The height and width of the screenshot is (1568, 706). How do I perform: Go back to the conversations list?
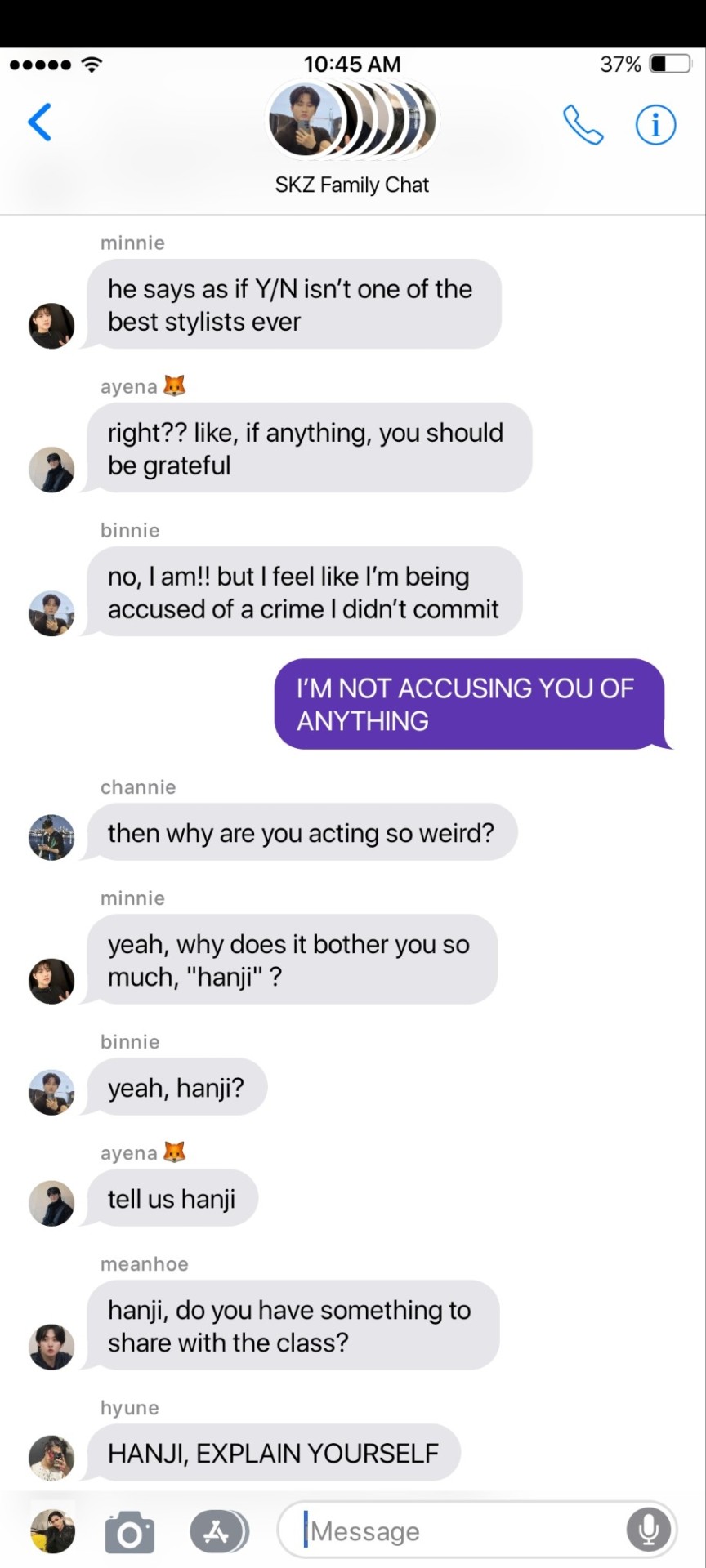tap(40, 122)
